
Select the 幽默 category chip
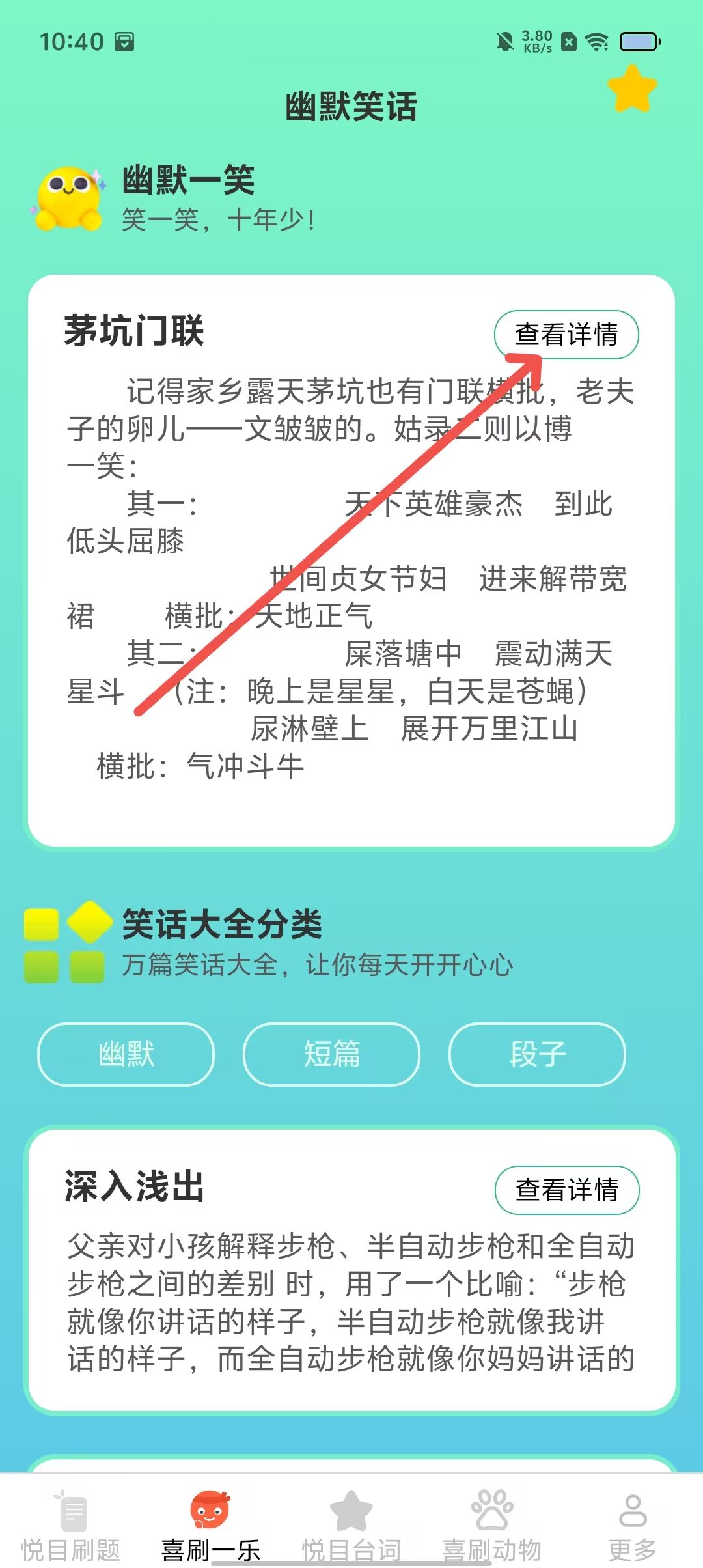(126, 1054)
